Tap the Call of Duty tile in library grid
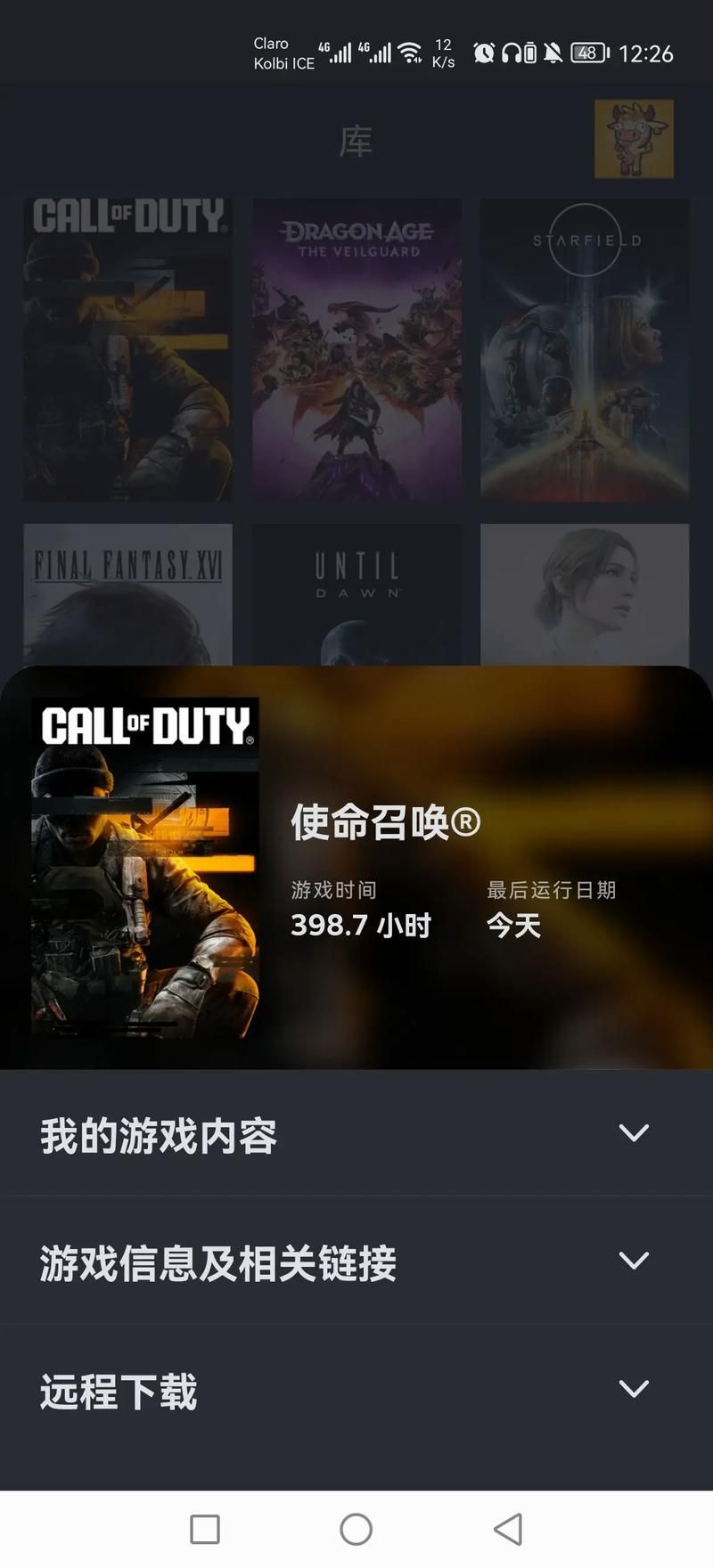Viewport: 713px width, 1568px height. point(127,349)
